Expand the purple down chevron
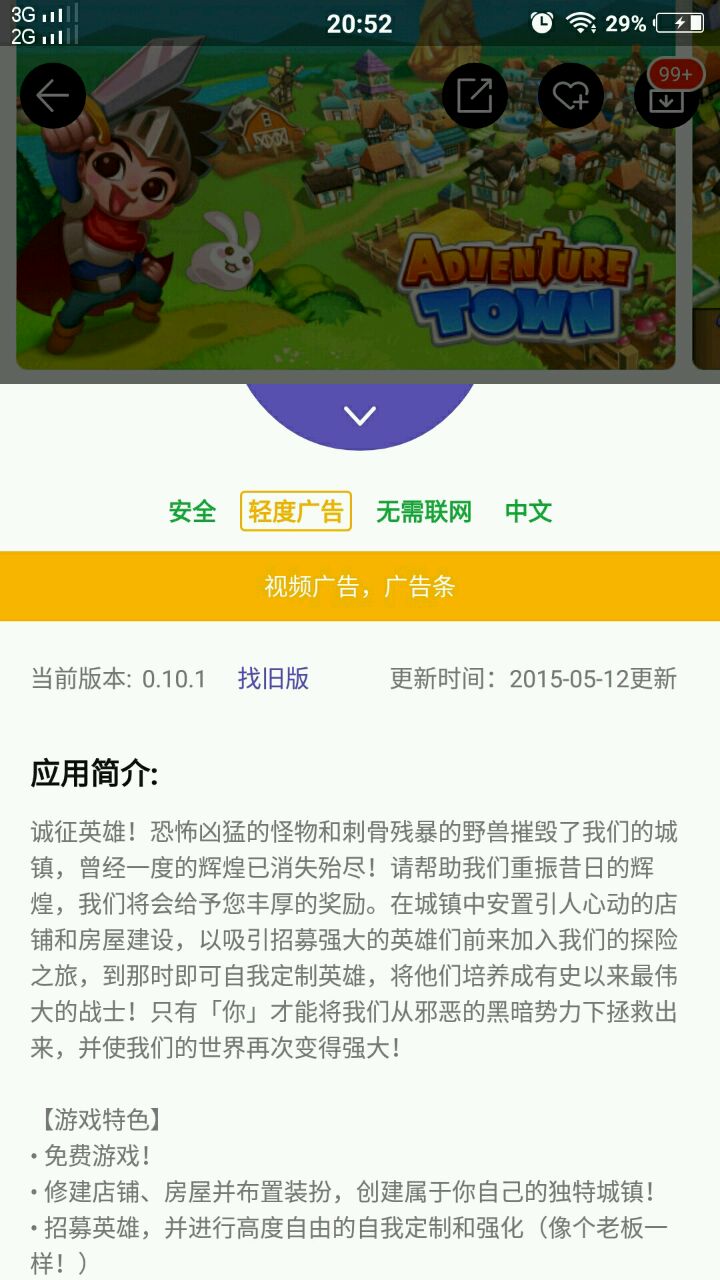Viewport: 720px width, 1280px height. point(360,415)
